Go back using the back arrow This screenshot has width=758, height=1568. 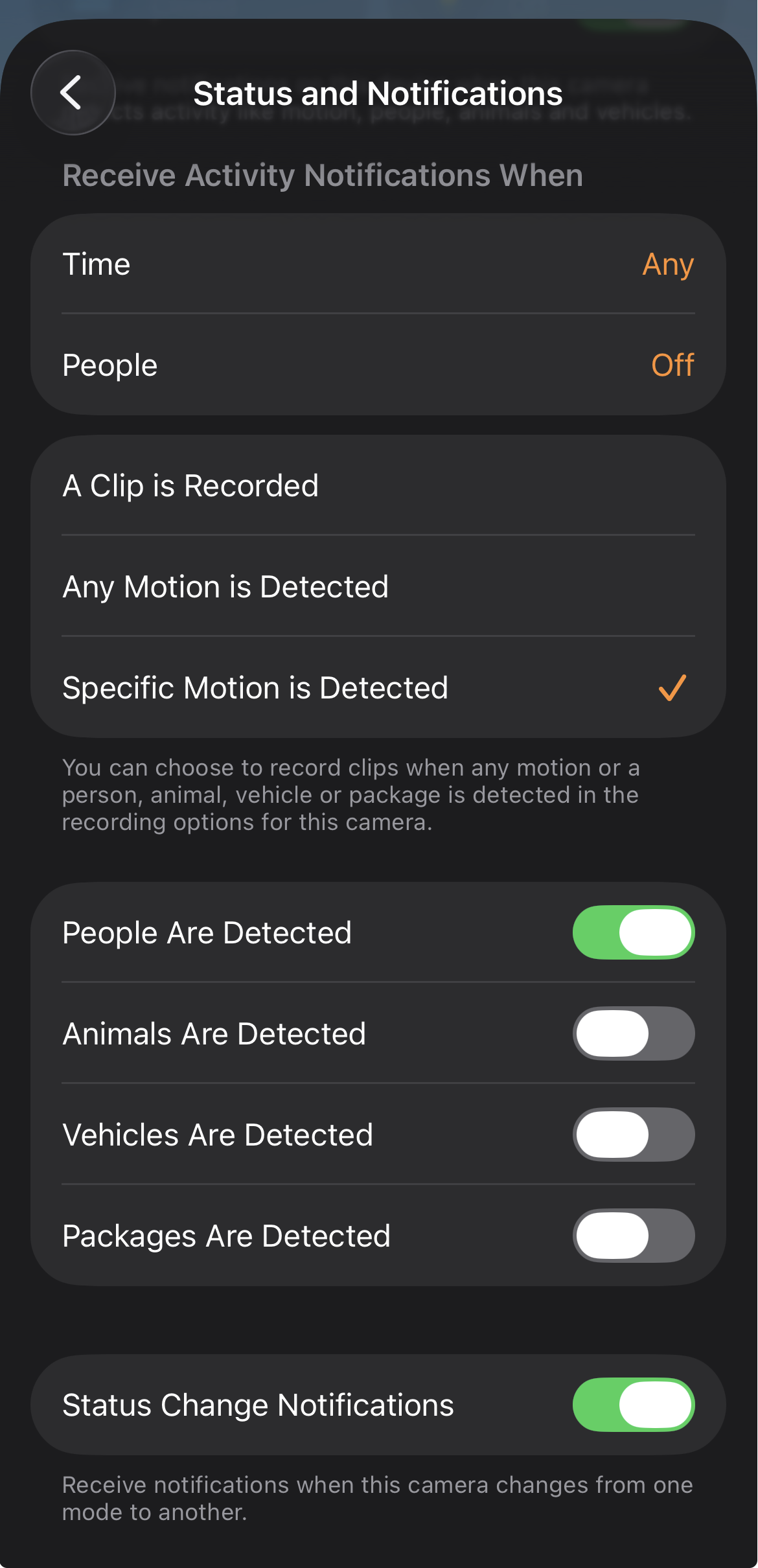[73, 93]
